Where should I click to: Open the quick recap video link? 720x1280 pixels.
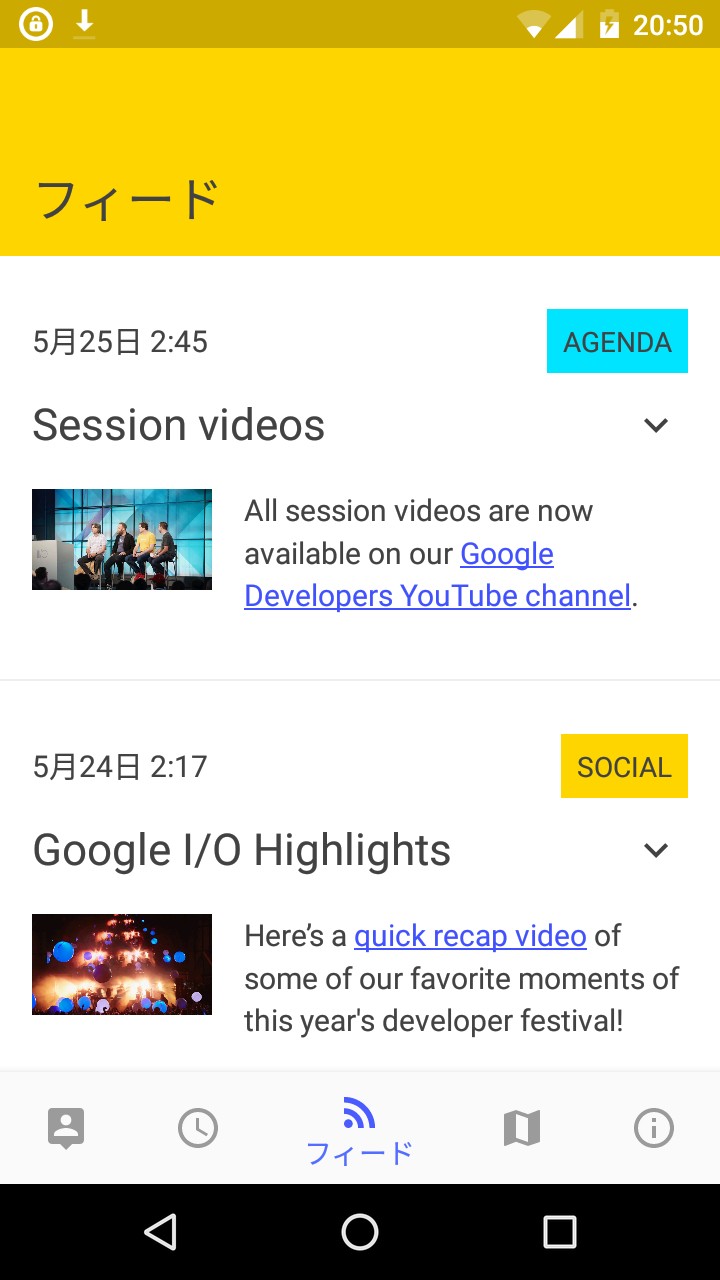(x=470, y=936)
